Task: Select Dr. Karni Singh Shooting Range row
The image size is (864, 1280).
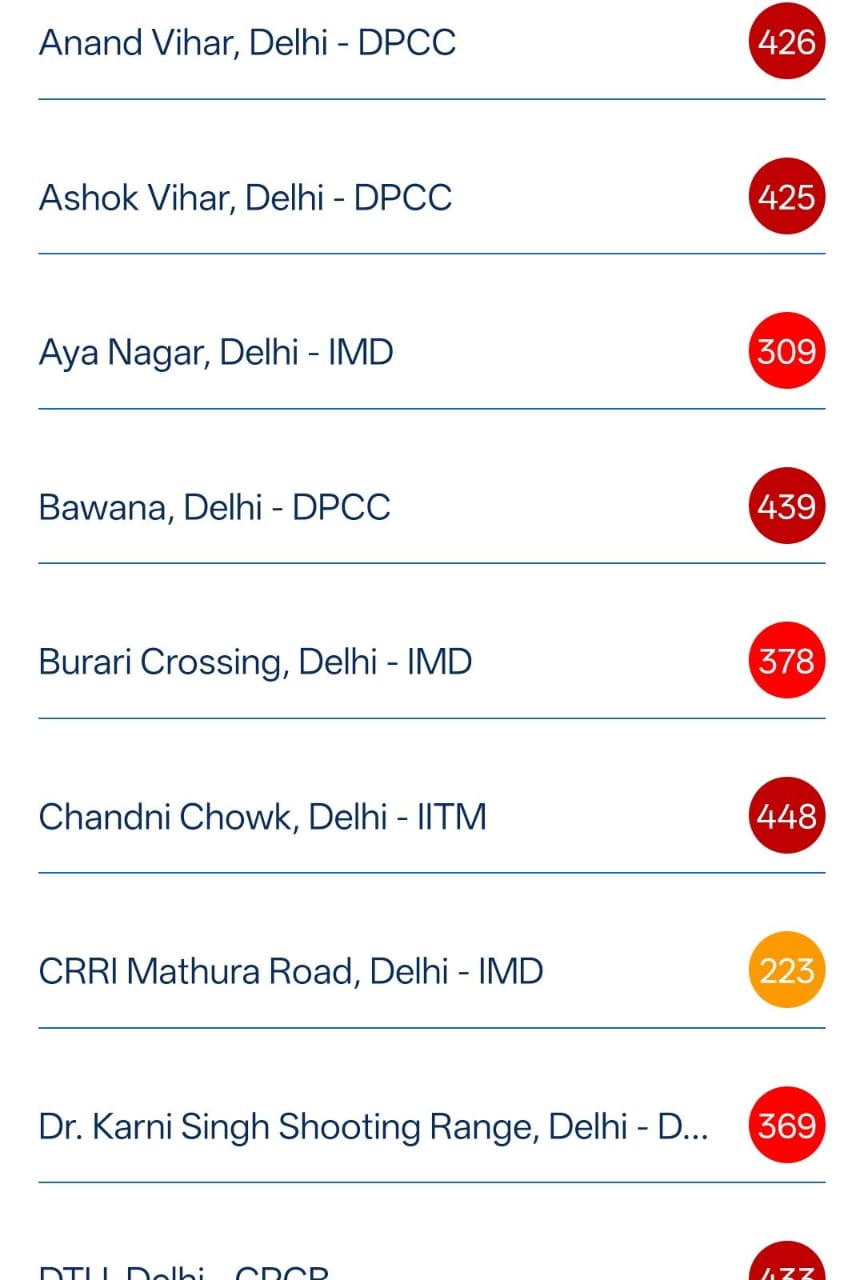Action: tap(373, 1127)
